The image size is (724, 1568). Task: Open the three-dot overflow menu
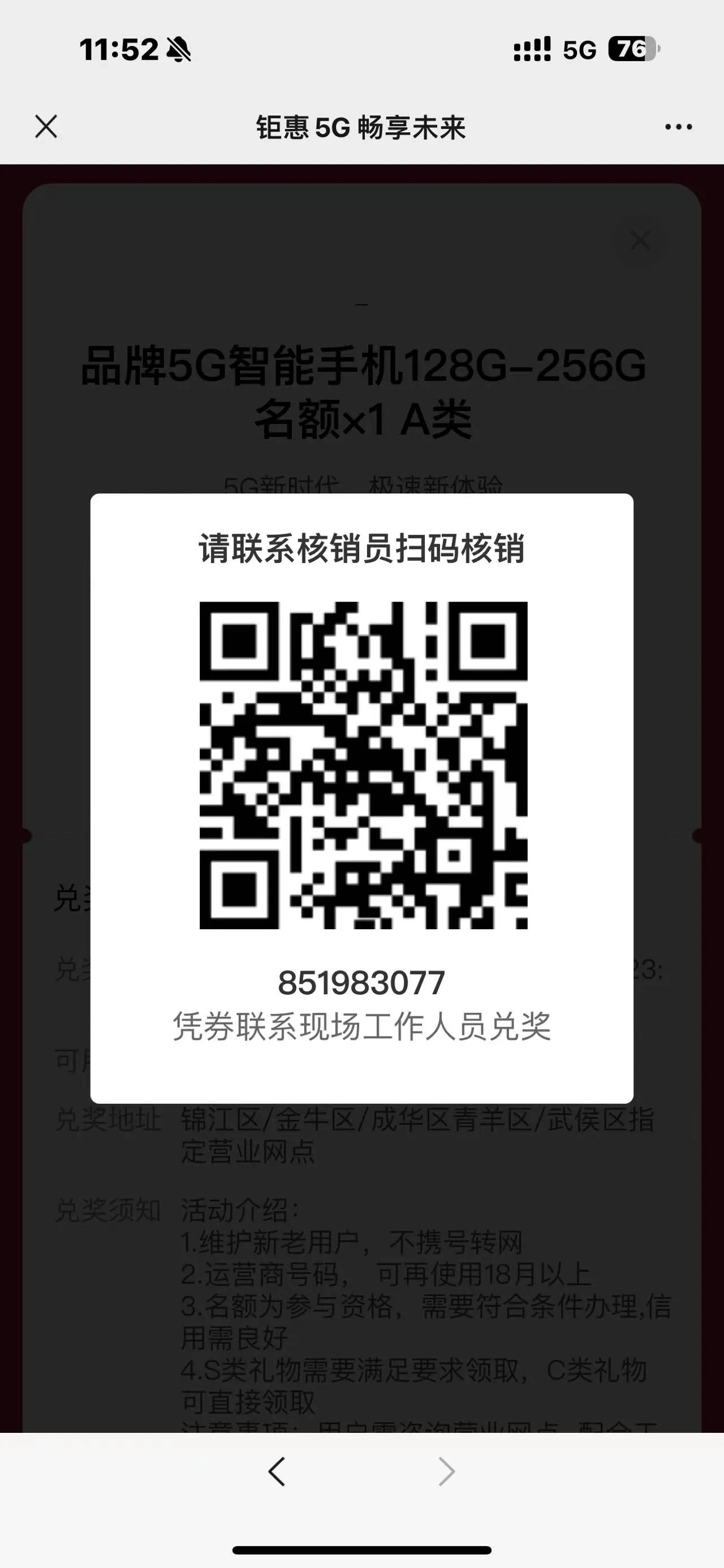point(678,127)
